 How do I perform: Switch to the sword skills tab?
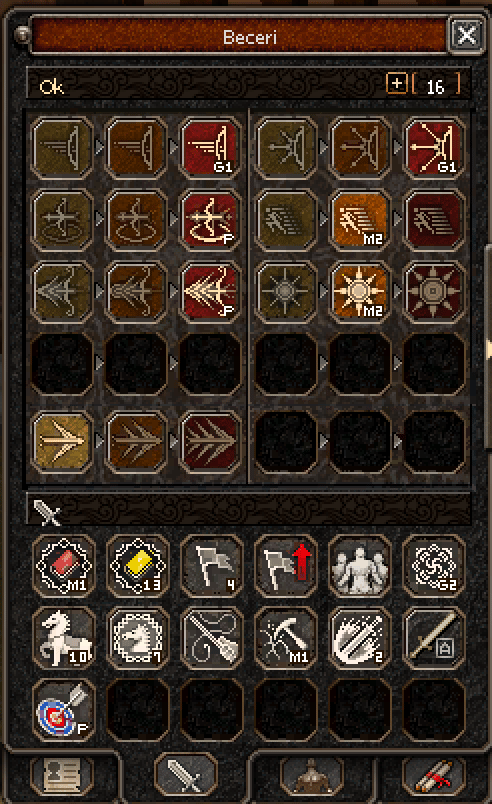186,775
